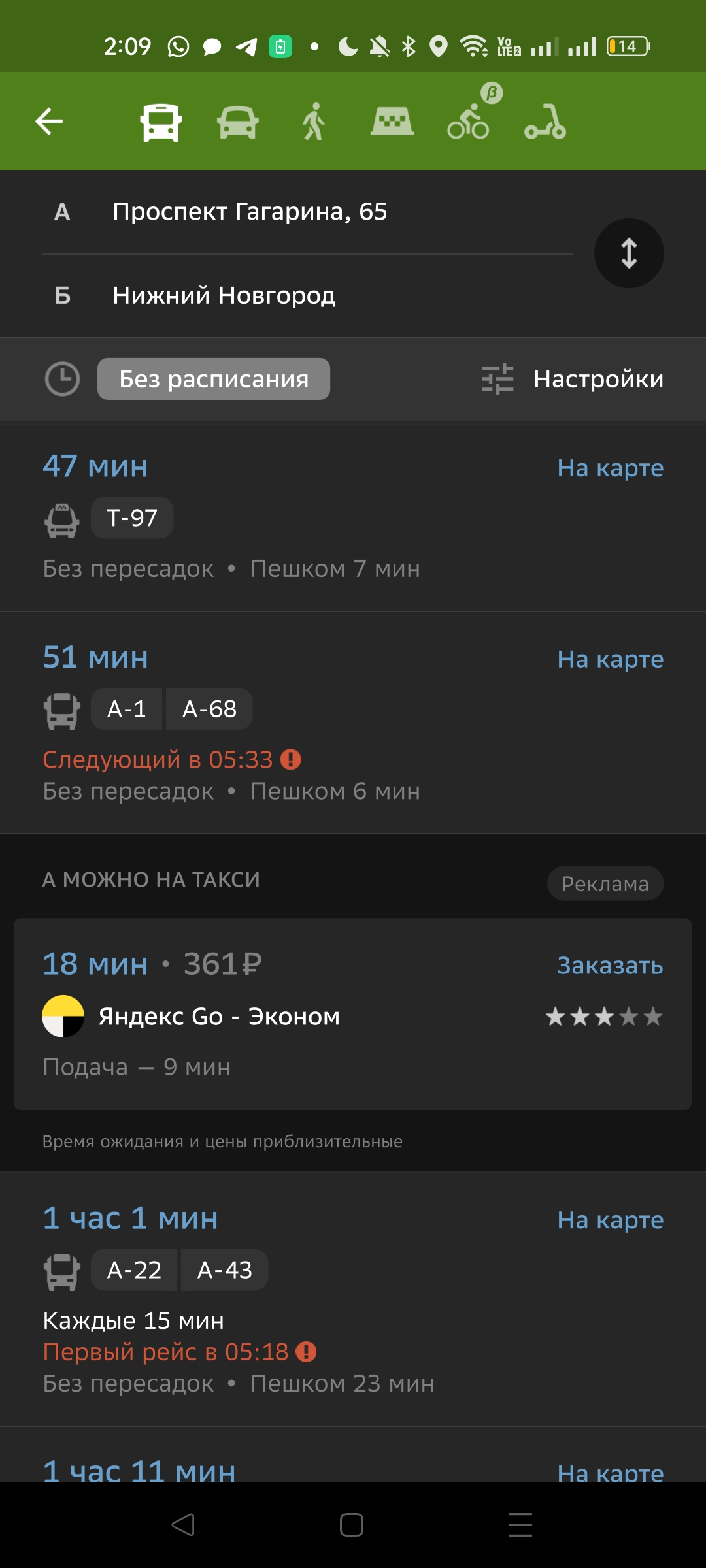Open the departure time clock icon
706x1568 pixels.
point(62,379)
